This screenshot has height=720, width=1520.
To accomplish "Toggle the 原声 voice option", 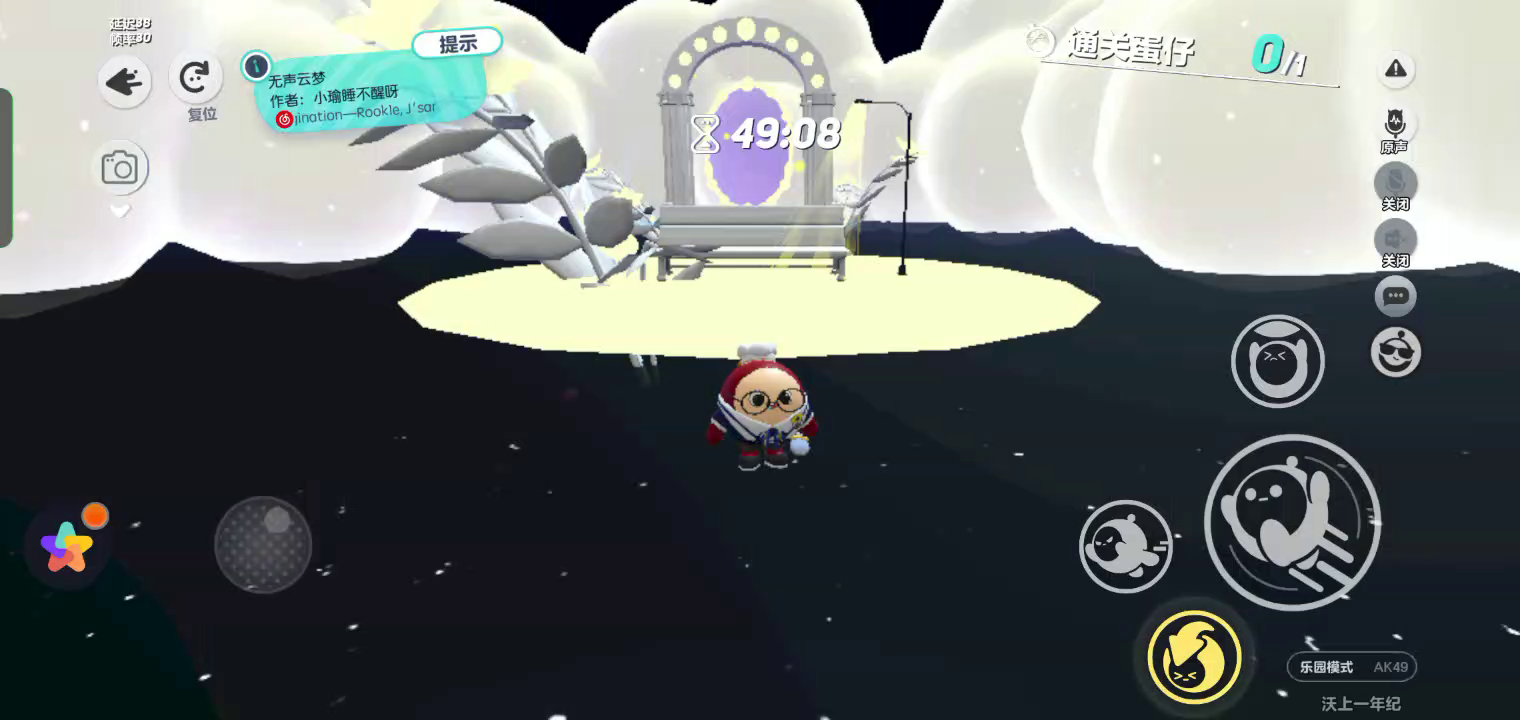I will coord(1394,124).
